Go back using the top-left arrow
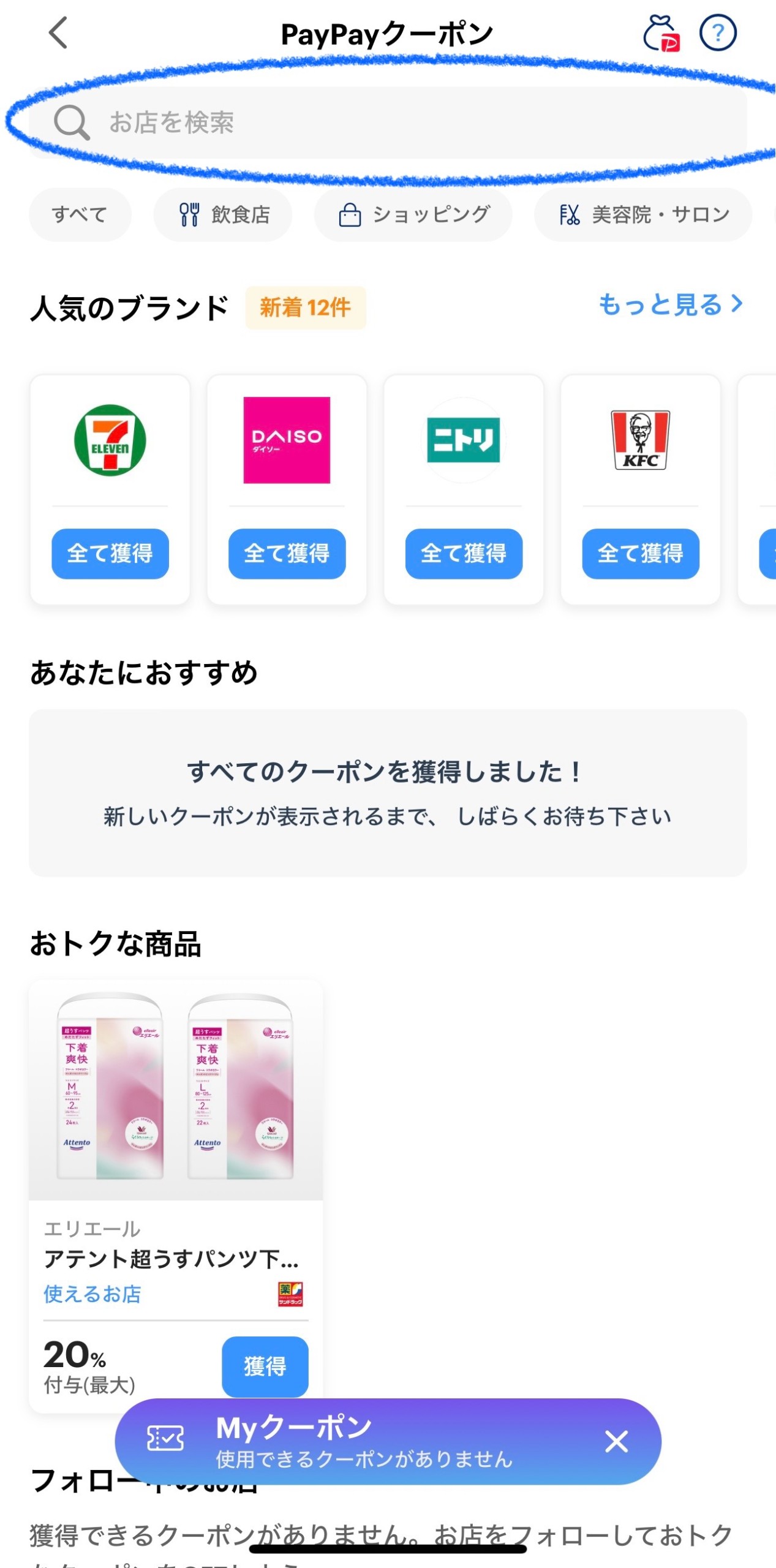Image resolution: width=776 pixels, height=1568 pixels. pos(58,33)
